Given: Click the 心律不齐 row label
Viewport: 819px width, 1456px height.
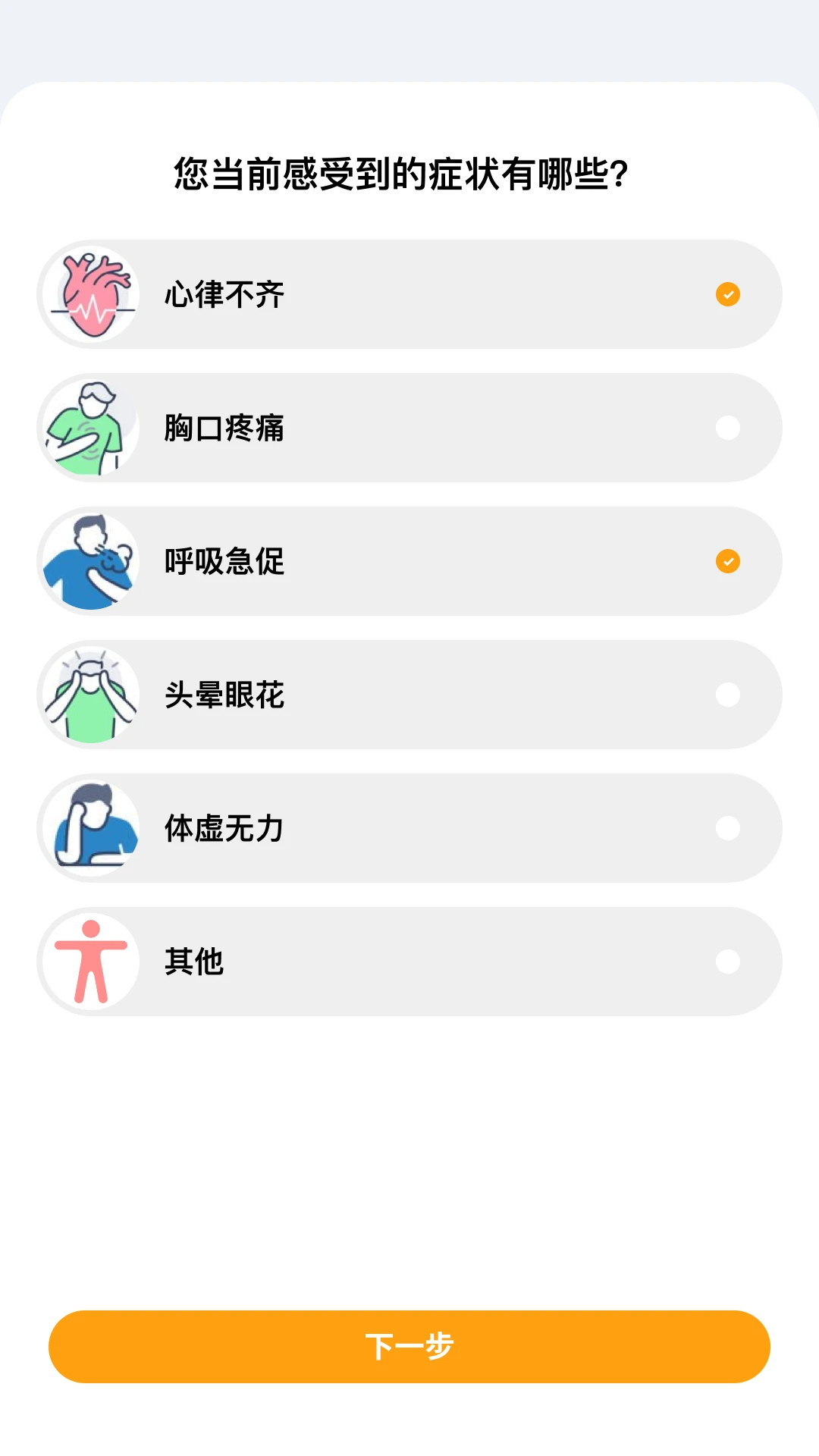Looking at the screenshot, I should [x=224, y=294].
